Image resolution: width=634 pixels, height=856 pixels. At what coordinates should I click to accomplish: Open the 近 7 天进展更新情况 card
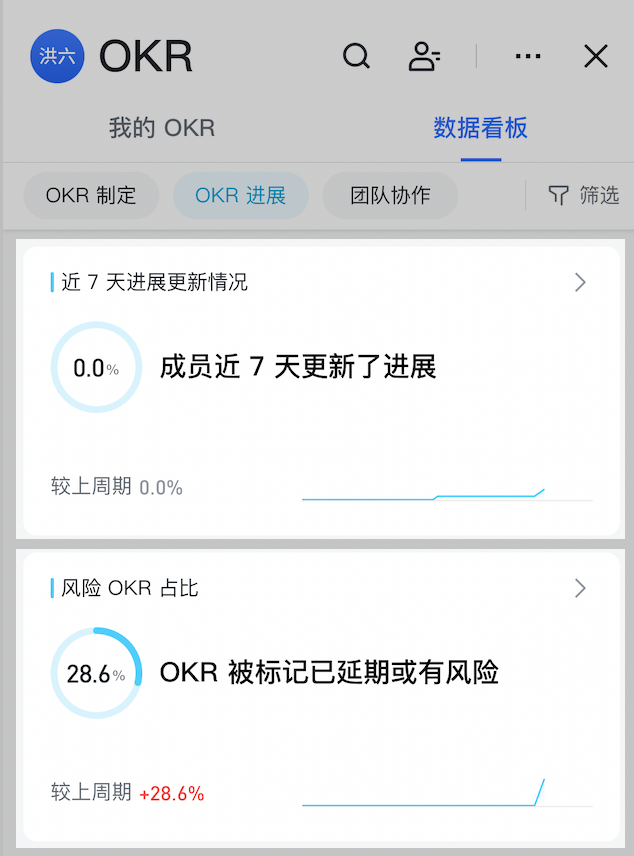(580, 283)
